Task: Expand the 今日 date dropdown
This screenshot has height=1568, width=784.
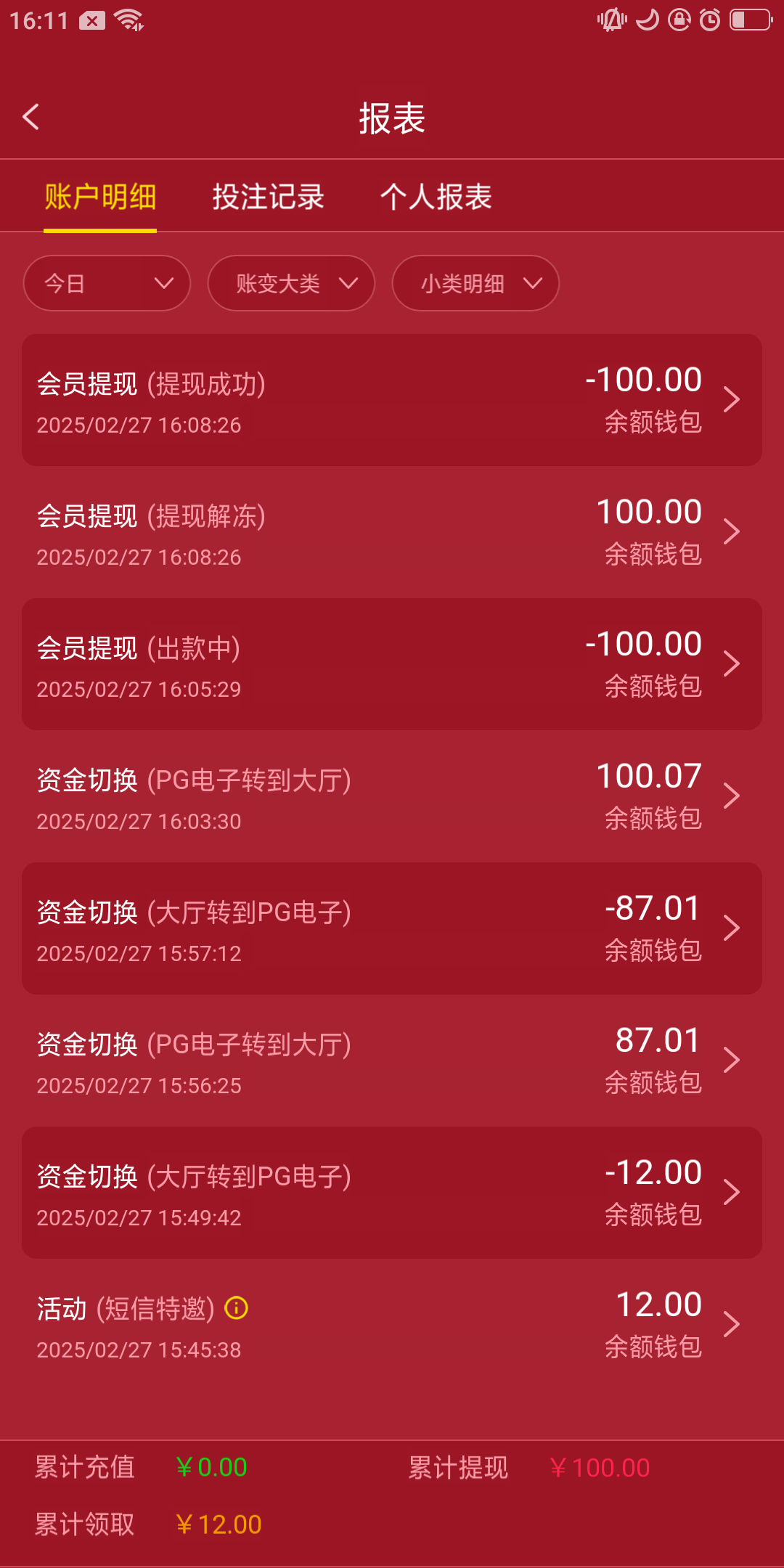Action: [107, 283]
